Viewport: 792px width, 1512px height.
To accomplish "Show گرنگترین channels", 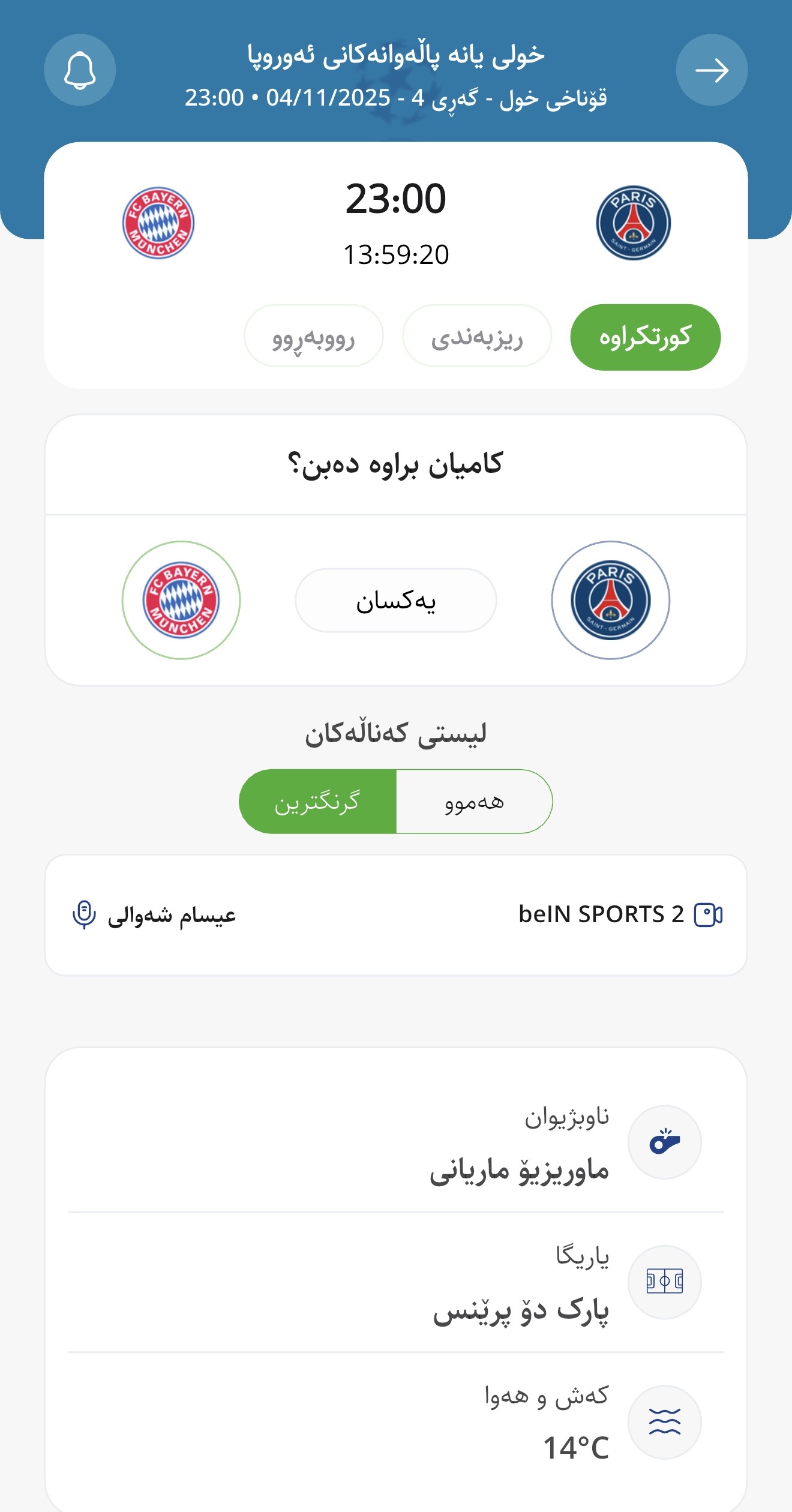I will pyautogui.click(x=317, y=802).
